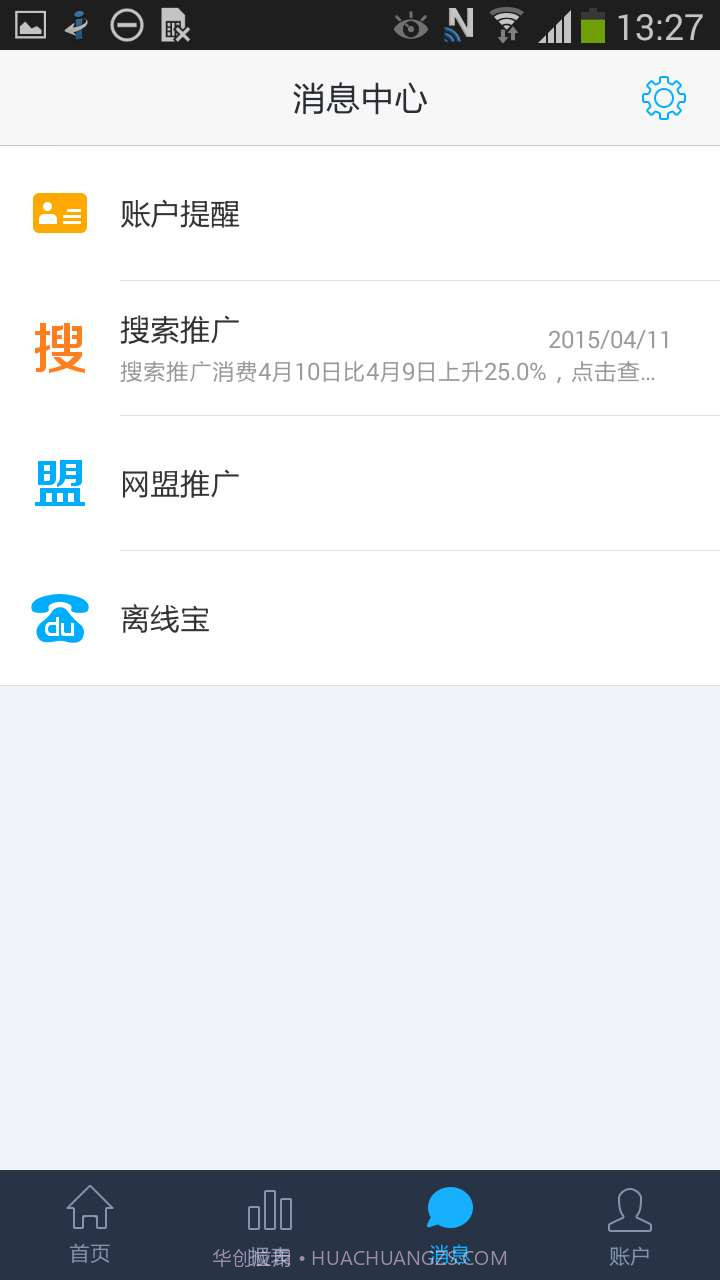Click the blue 盟 network alliance icon
Screen dimensions: 720x1280
click(x=60, y=483)
